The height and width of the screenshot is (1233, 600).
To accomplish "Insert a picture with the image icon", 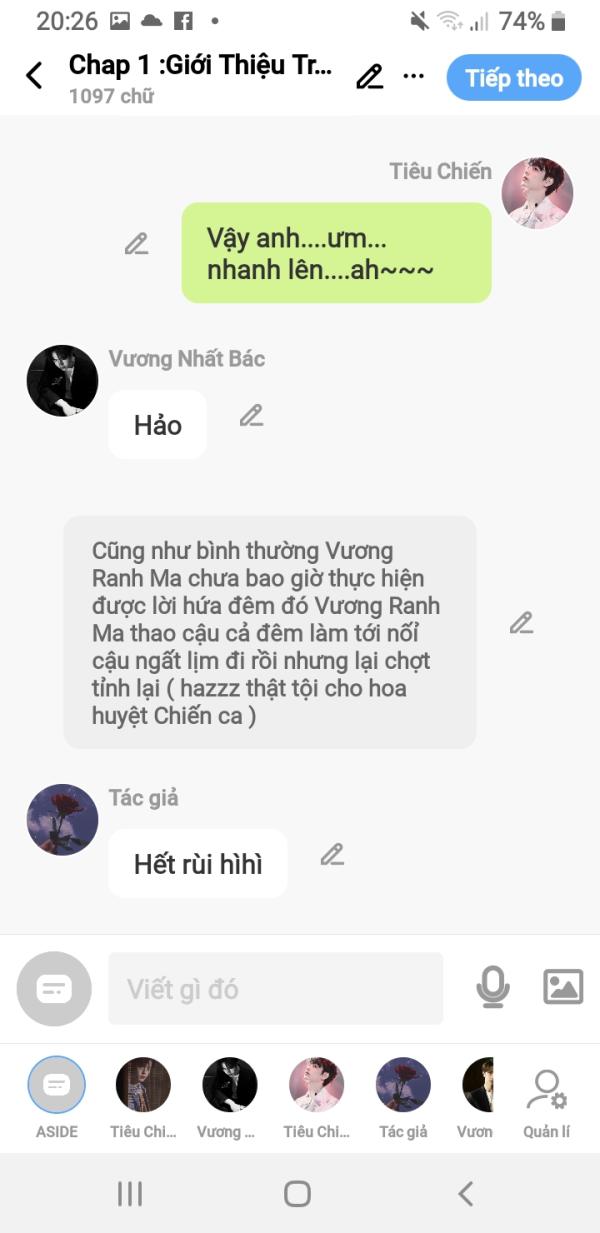I will [x=563, y=987].
